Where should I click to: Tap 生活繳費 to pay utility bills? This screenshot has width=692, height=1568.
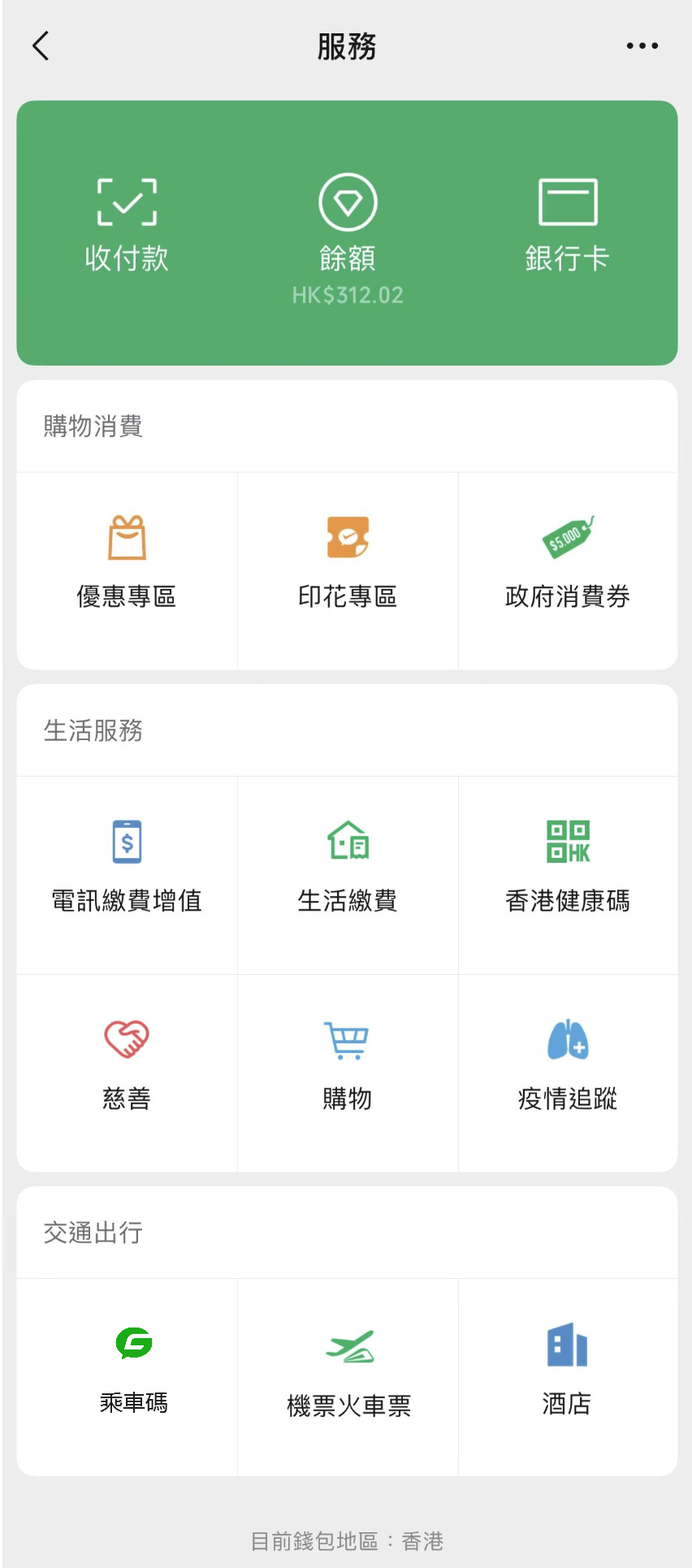click(348, 866)
